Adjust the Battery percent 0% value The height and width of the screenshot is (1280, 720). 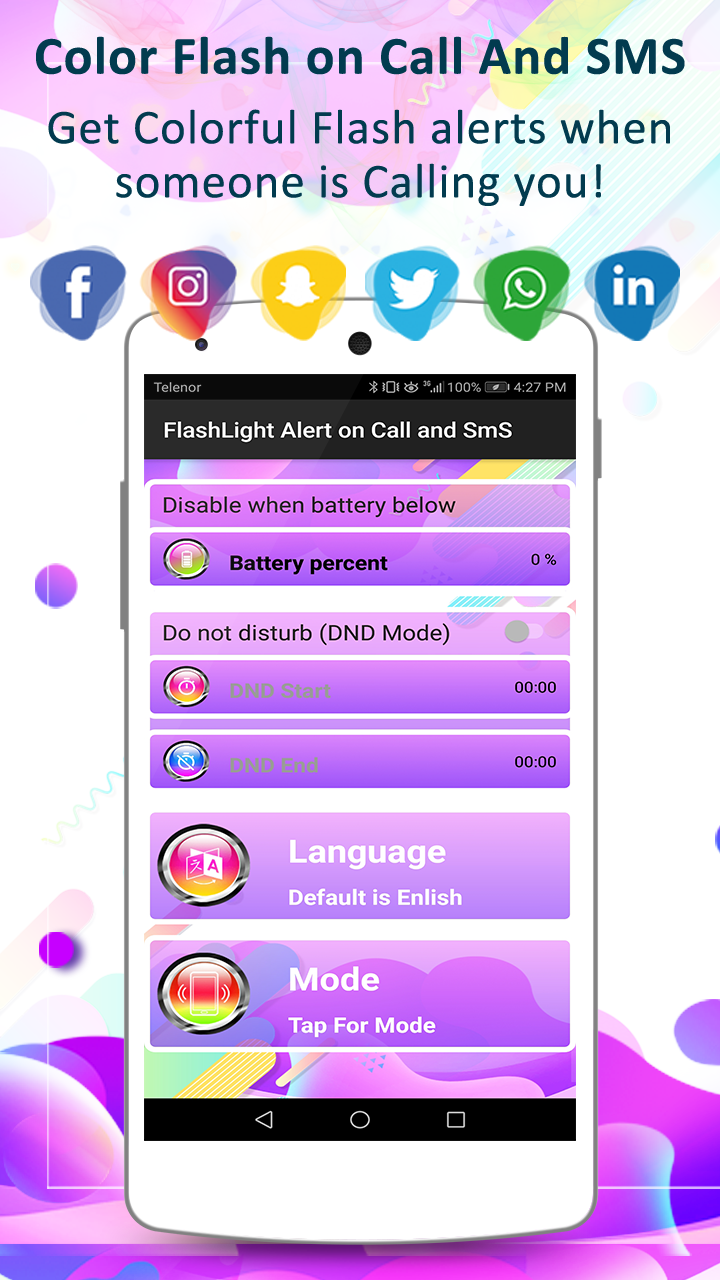click(541, 561)
